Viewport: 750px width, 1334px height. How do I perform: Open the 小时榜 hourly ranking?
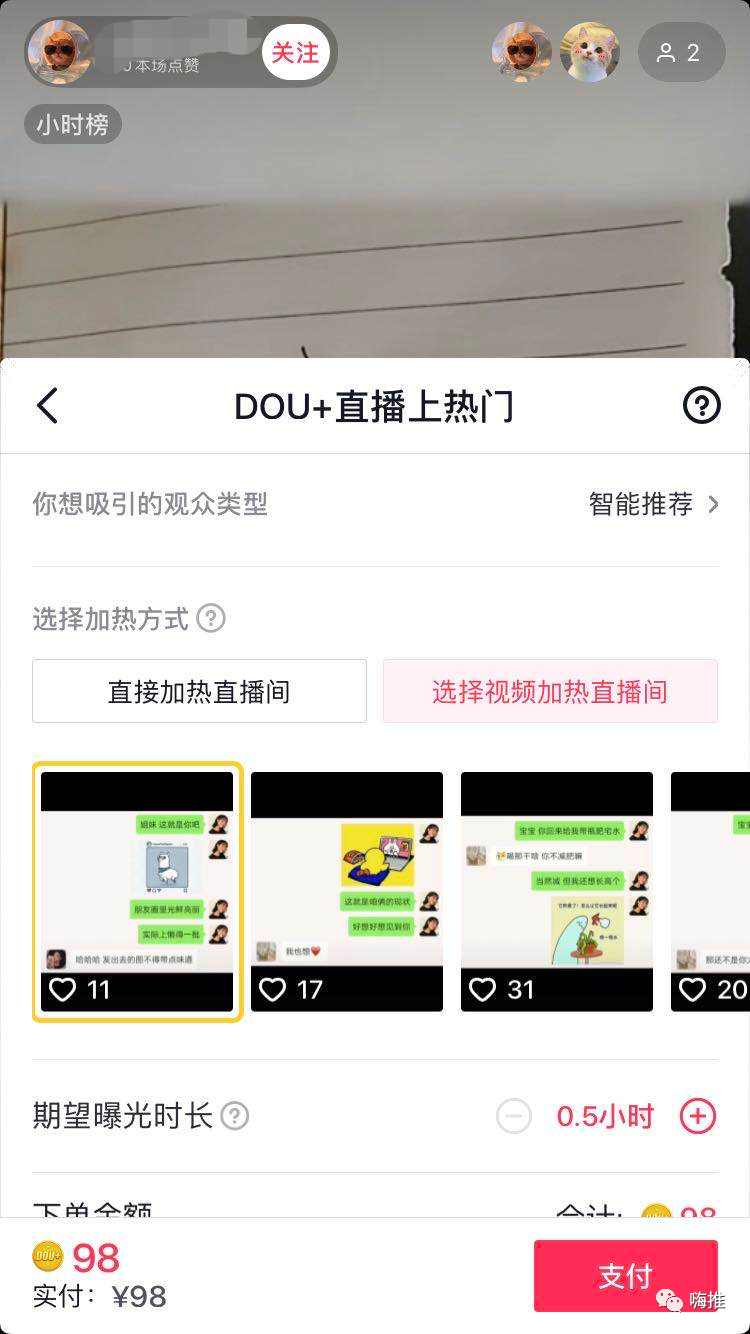click(73, 125)
